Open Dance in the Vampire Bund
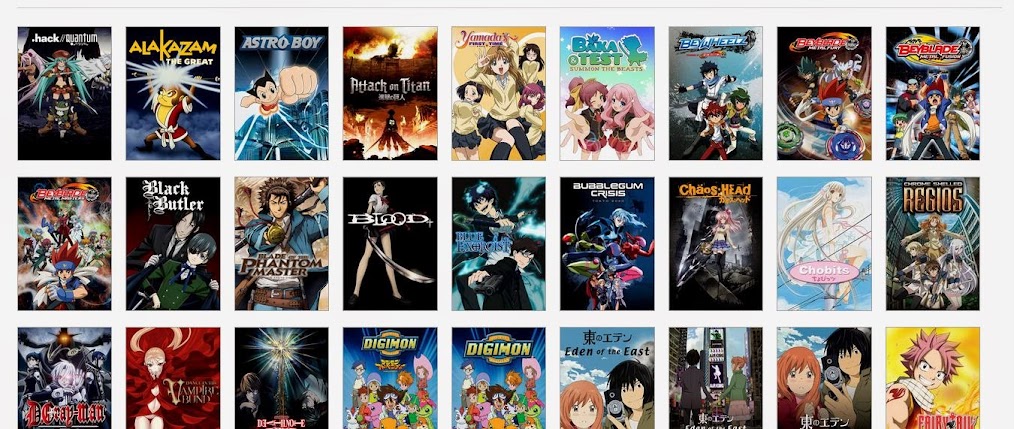Image resolution: width=1014 pixels, height=429 pixels. [x=173, y=379]
